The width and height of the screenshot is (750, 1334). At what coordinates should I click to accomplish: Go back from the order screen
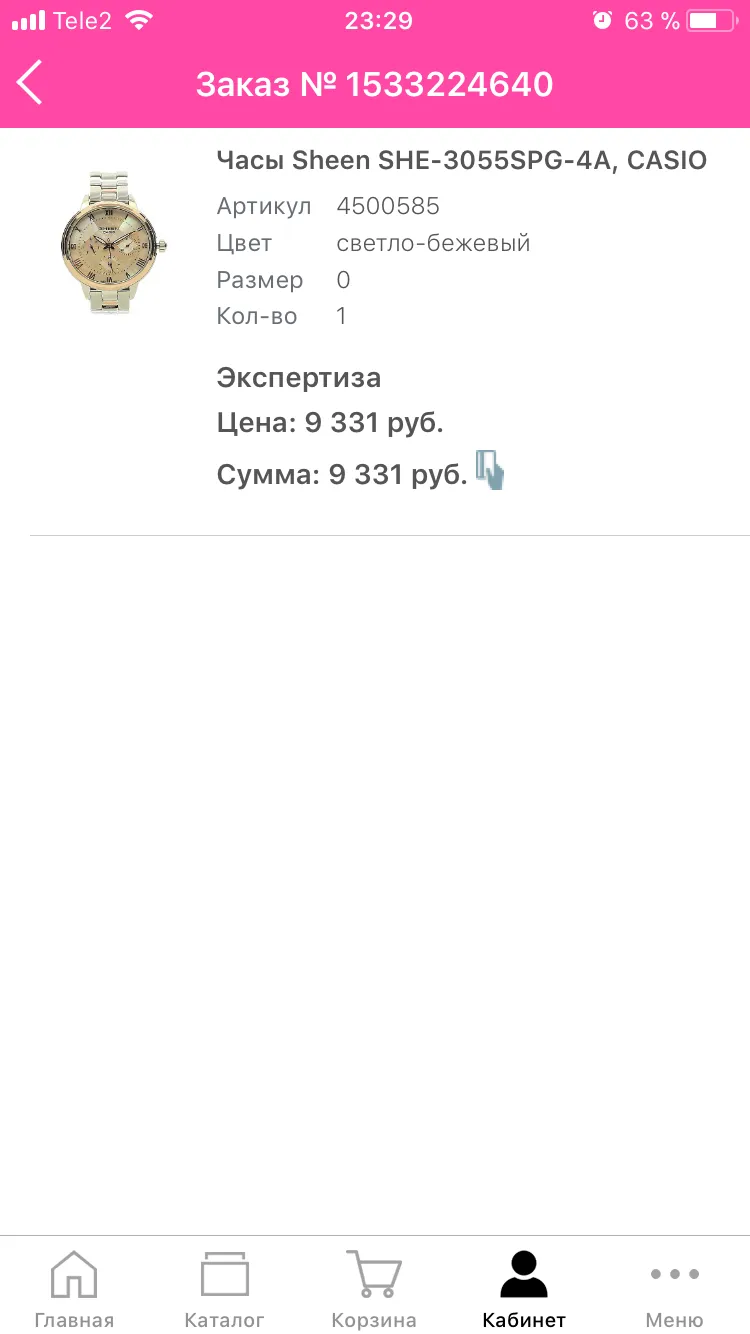tap(30, 82)
